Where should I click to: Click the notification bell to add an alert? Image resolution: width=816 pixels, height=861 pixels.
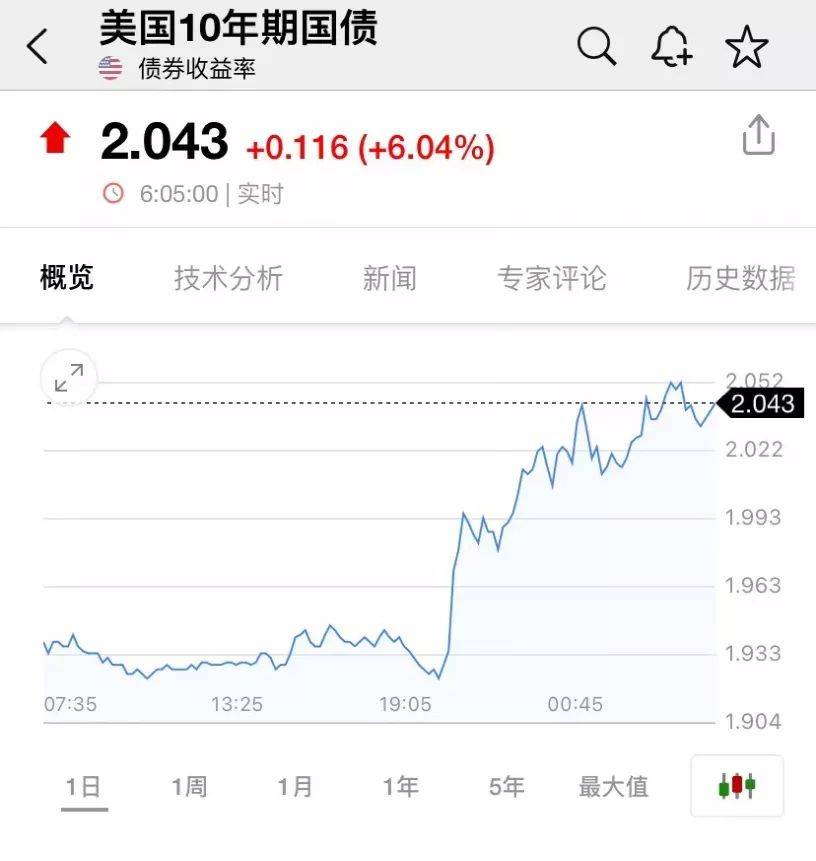[671, 46]
